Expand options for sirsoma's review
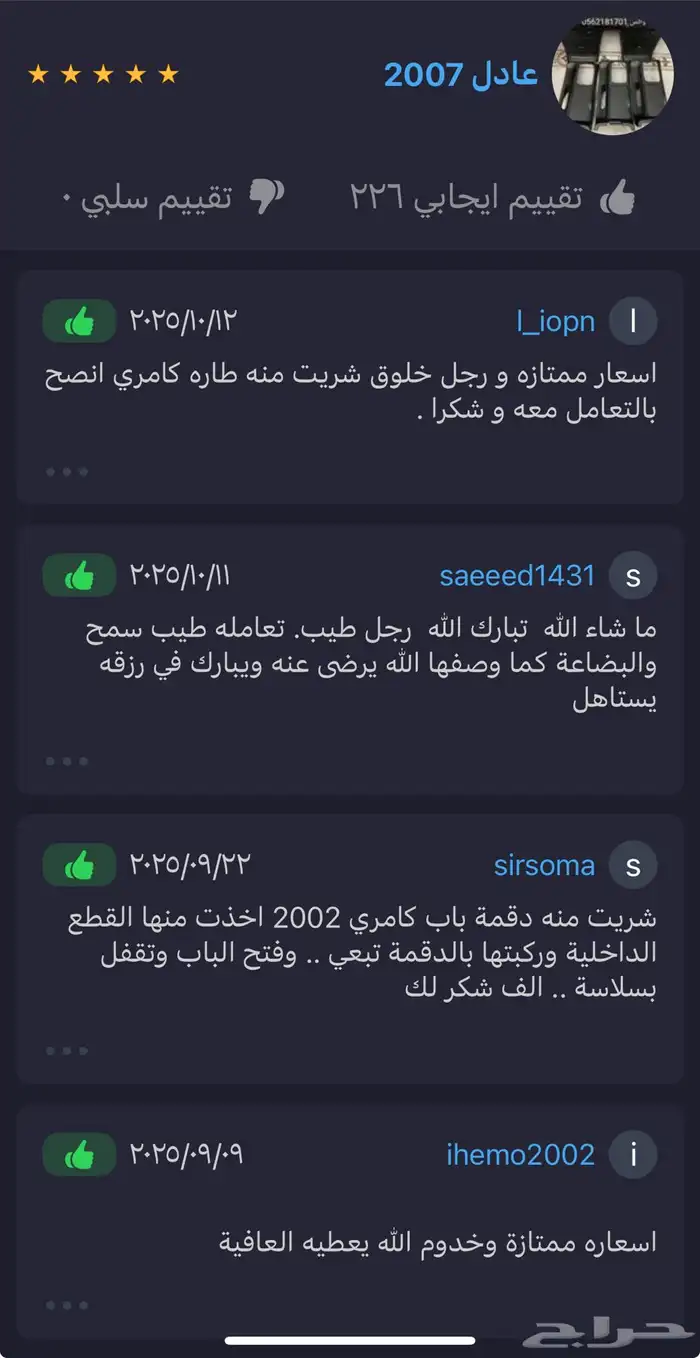This screenshot has height=1358, width=700. [x=67, y=1050]
